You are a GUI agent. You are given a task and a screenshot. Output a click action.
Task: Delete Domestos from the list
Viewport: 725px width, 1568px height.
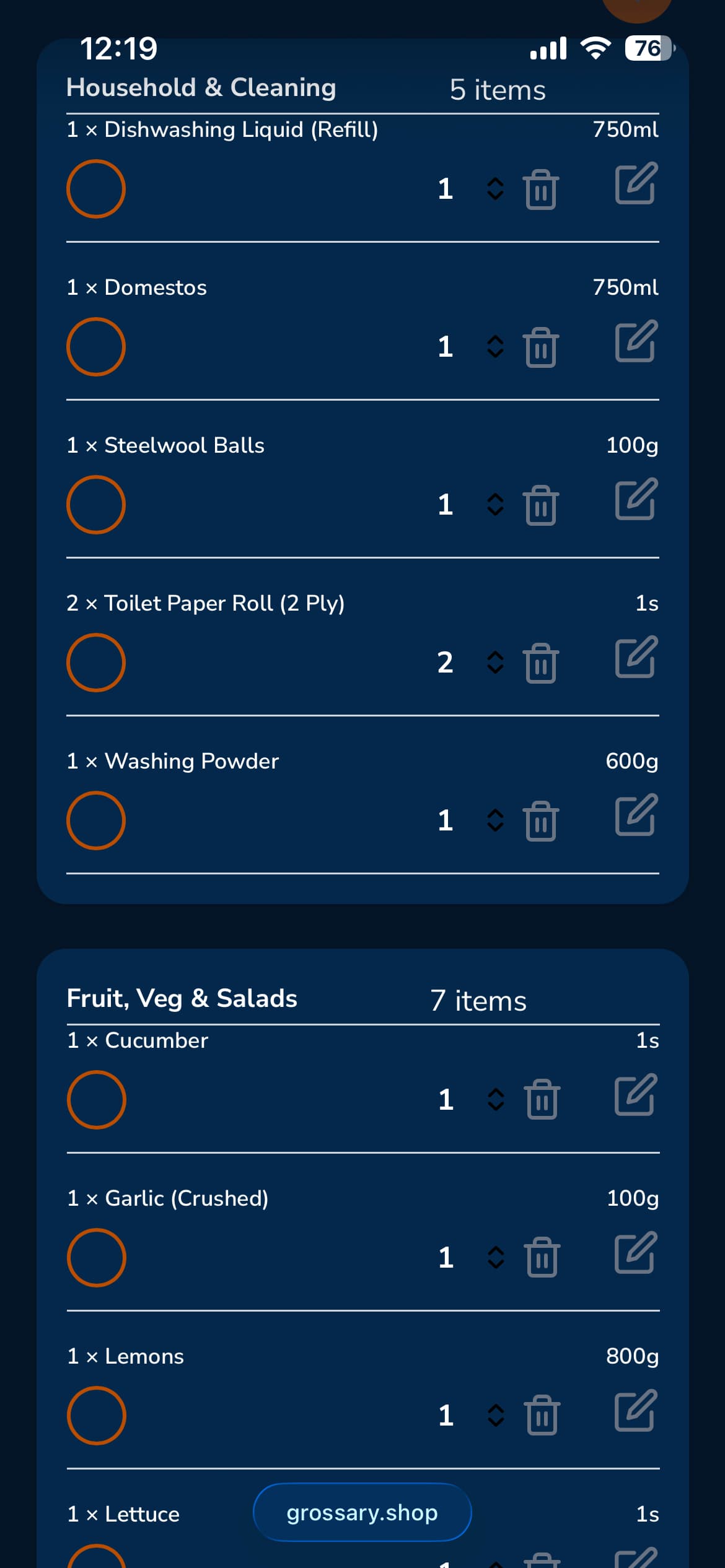coord(541,347)
